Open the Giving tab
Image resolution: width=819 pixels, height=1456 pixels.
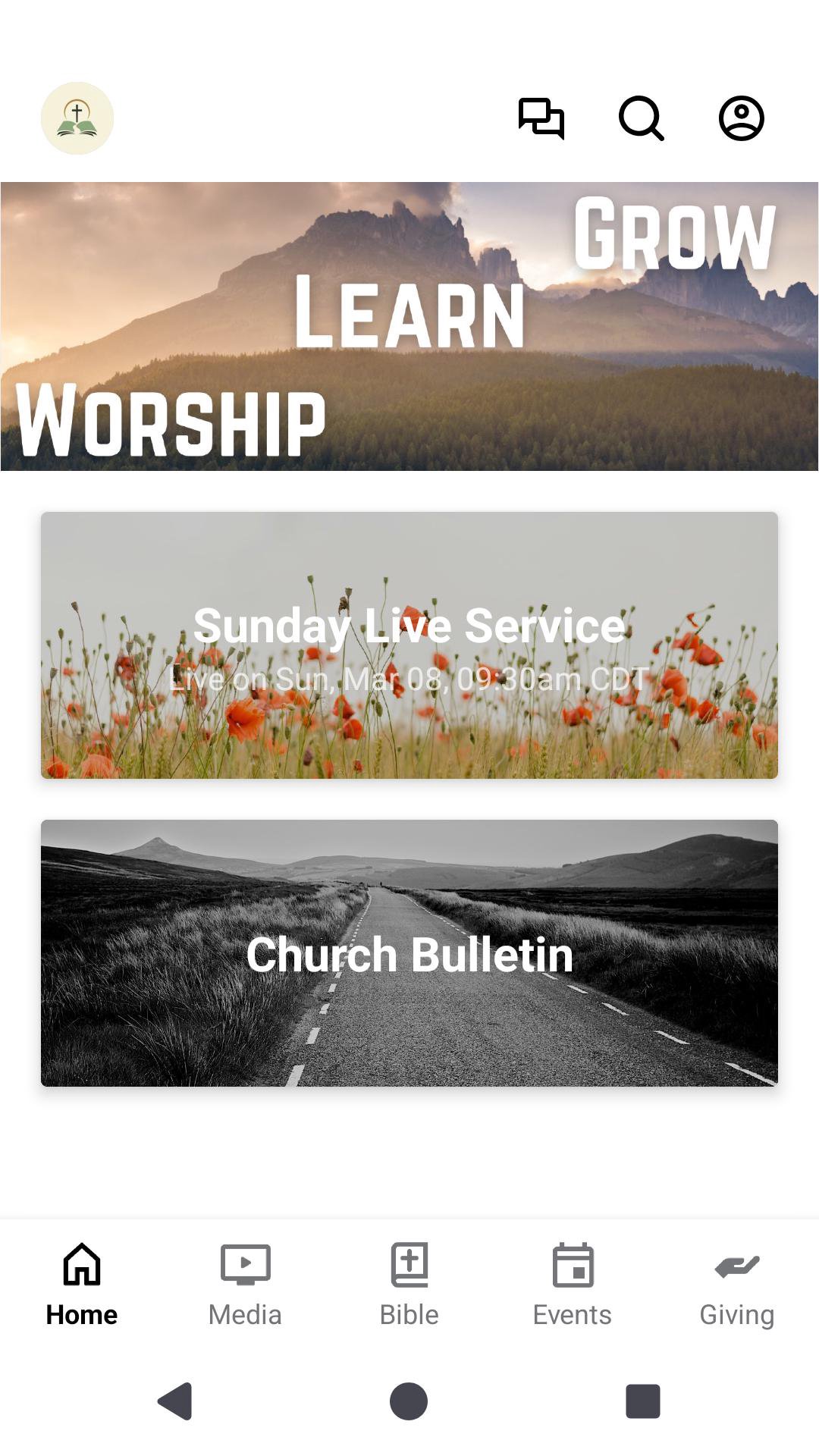[x=736, y=1285]
